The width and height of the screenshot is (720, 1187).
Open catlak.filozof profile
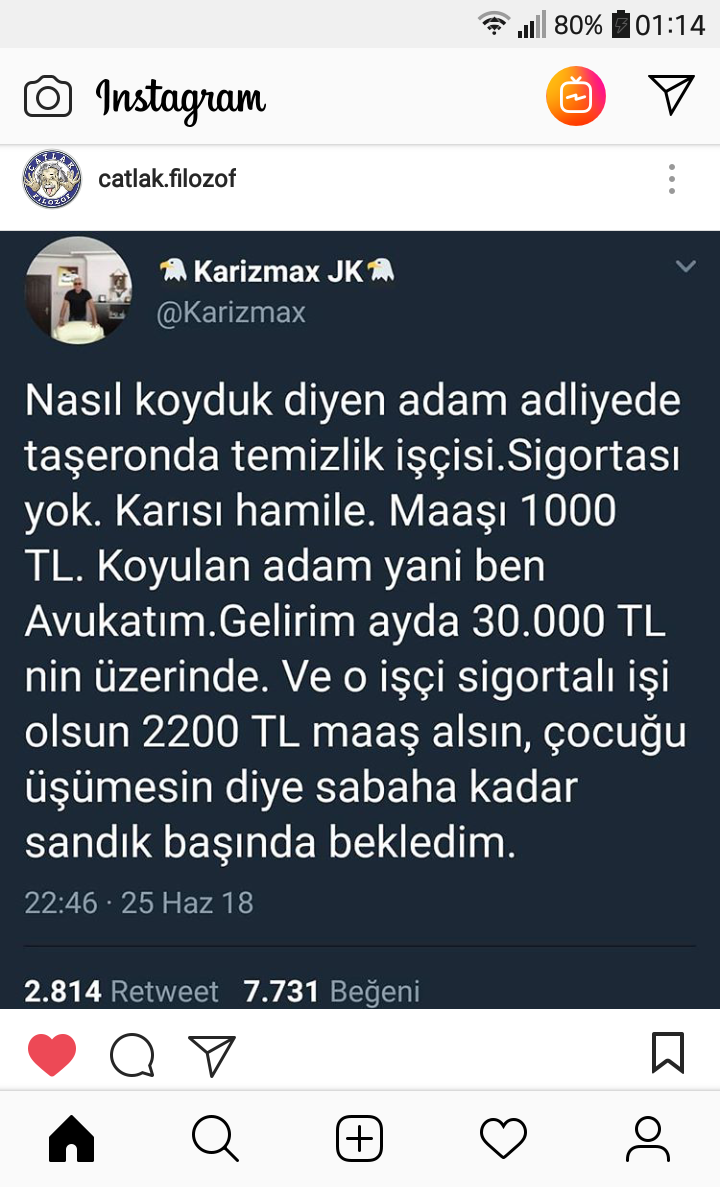(x=167, y=179)
